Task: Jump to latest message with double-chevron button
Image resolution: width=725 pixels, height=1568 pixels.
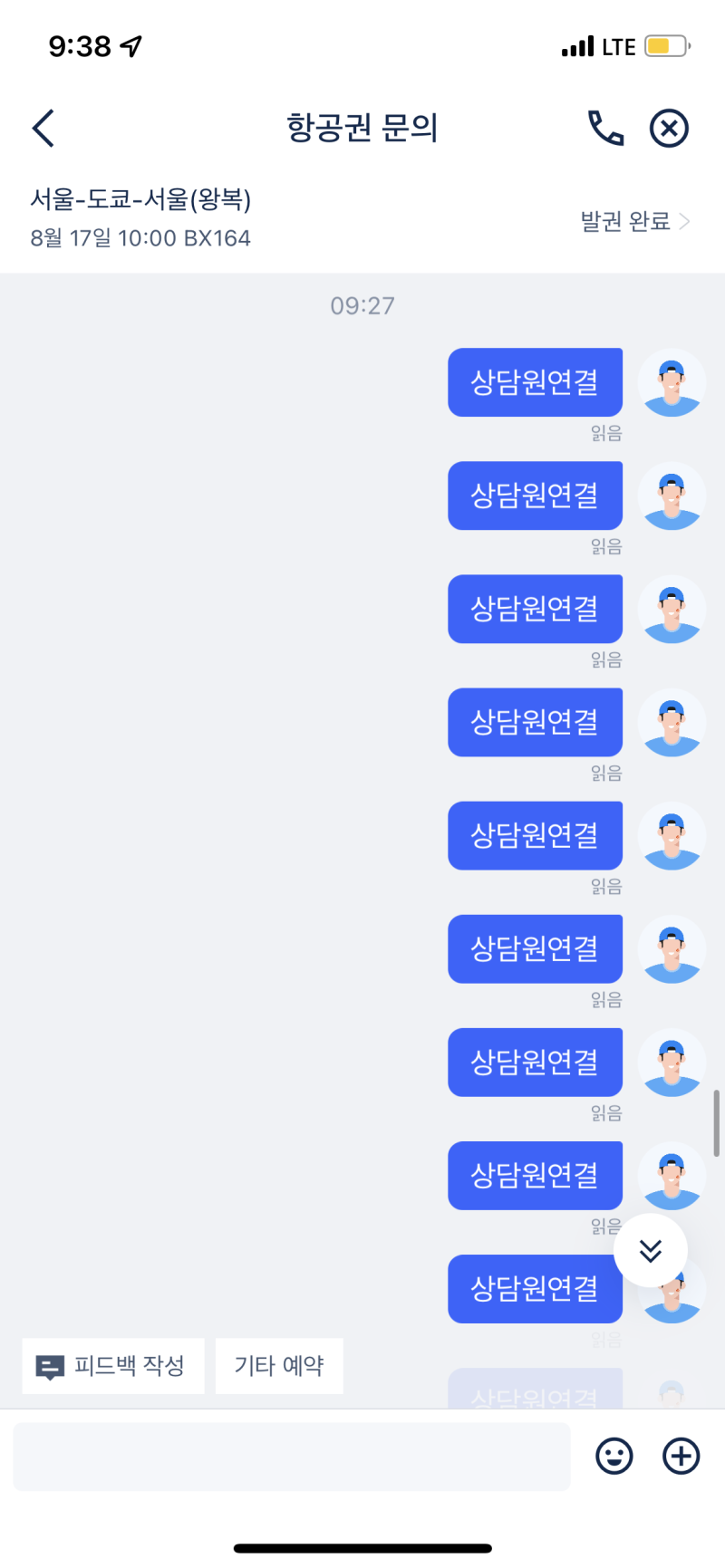Action: [x=651, y=1250]
